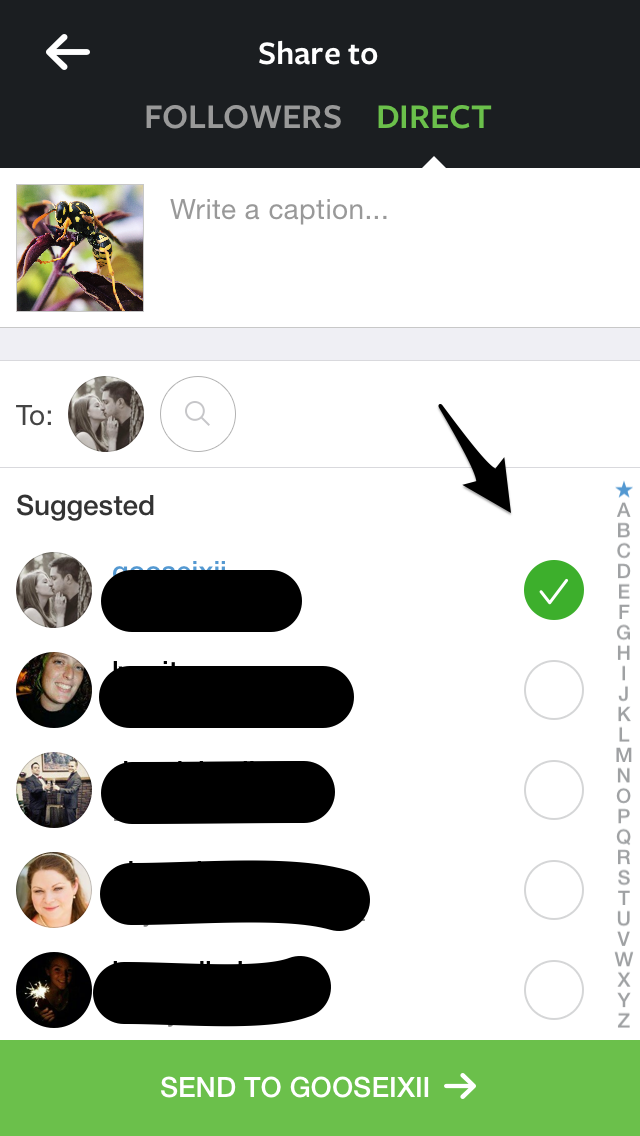The height and width of the screenshot is (1136, 640).
Task: Select the Direct tab
Action: 433,117
